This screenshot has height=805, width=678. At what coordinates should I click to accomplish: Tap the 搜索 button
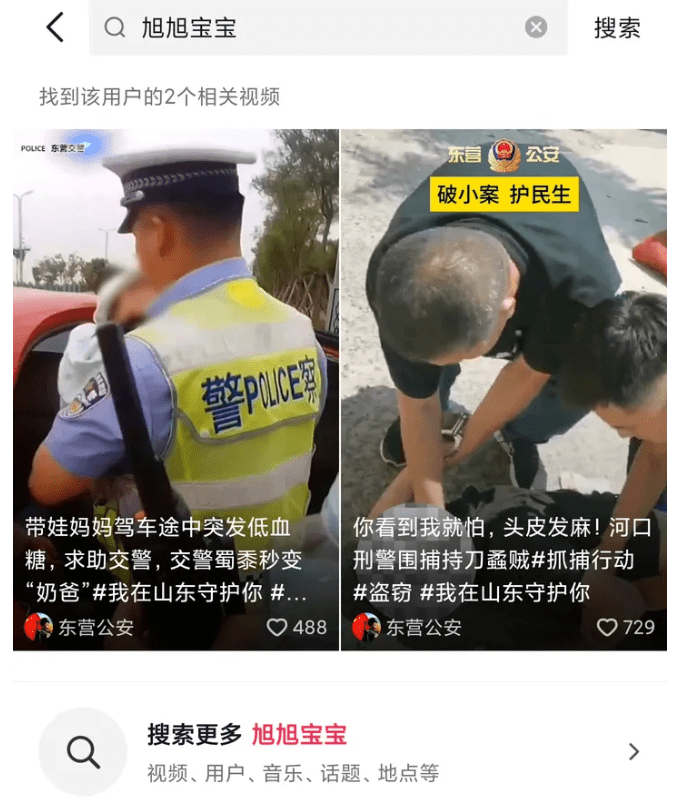(616, 28)
